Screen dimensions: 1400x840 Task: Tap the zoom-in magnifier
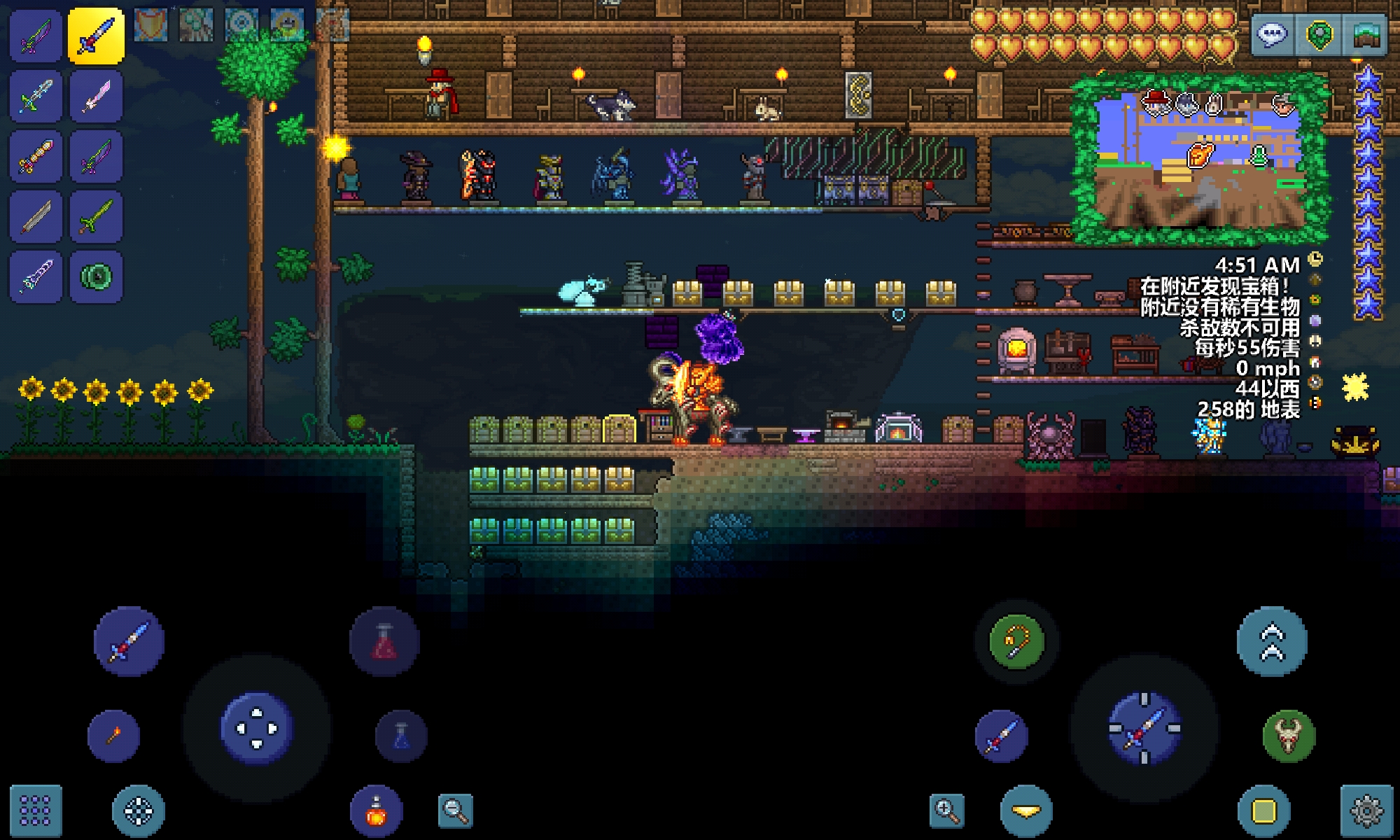coord(946,810)
